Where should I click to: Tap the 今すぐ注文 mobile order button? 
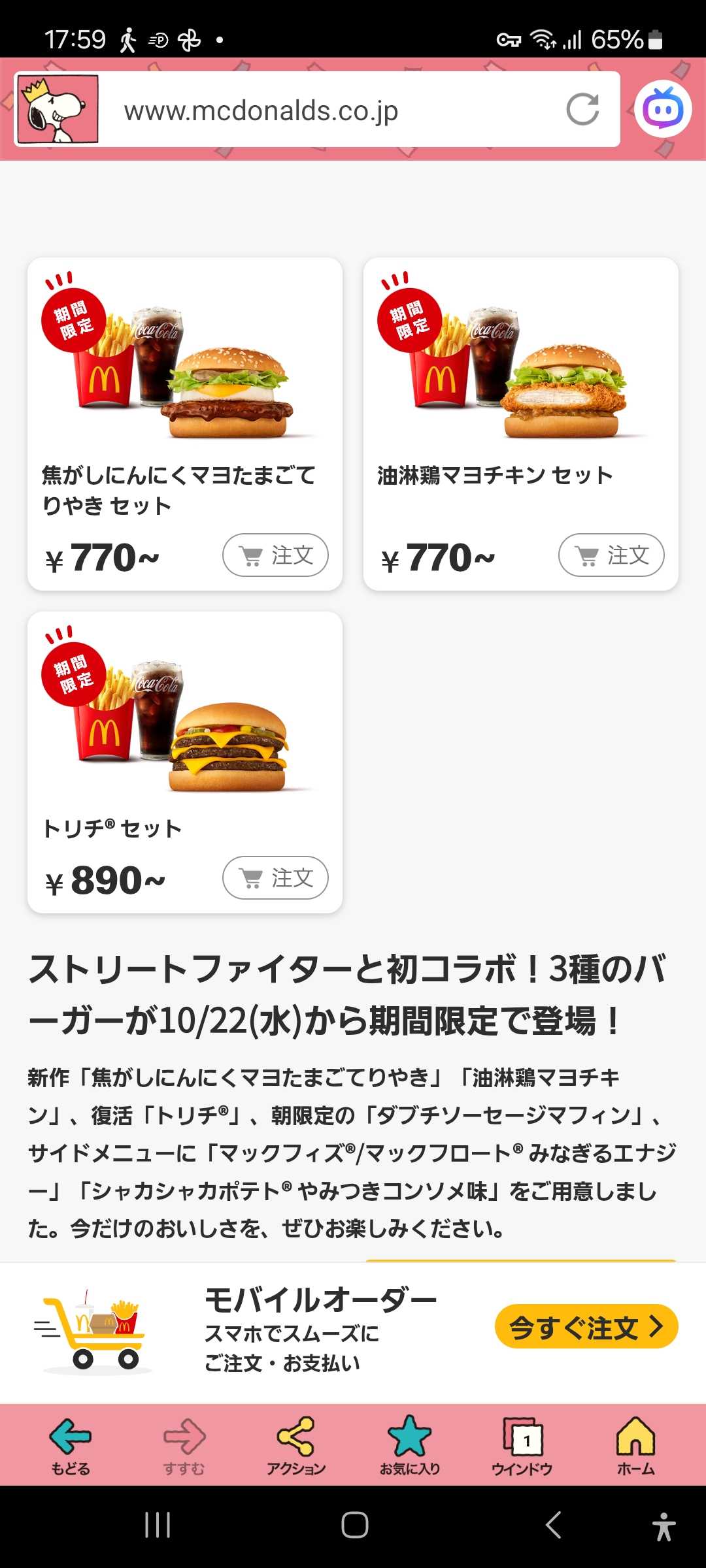tap(586, 1326)
